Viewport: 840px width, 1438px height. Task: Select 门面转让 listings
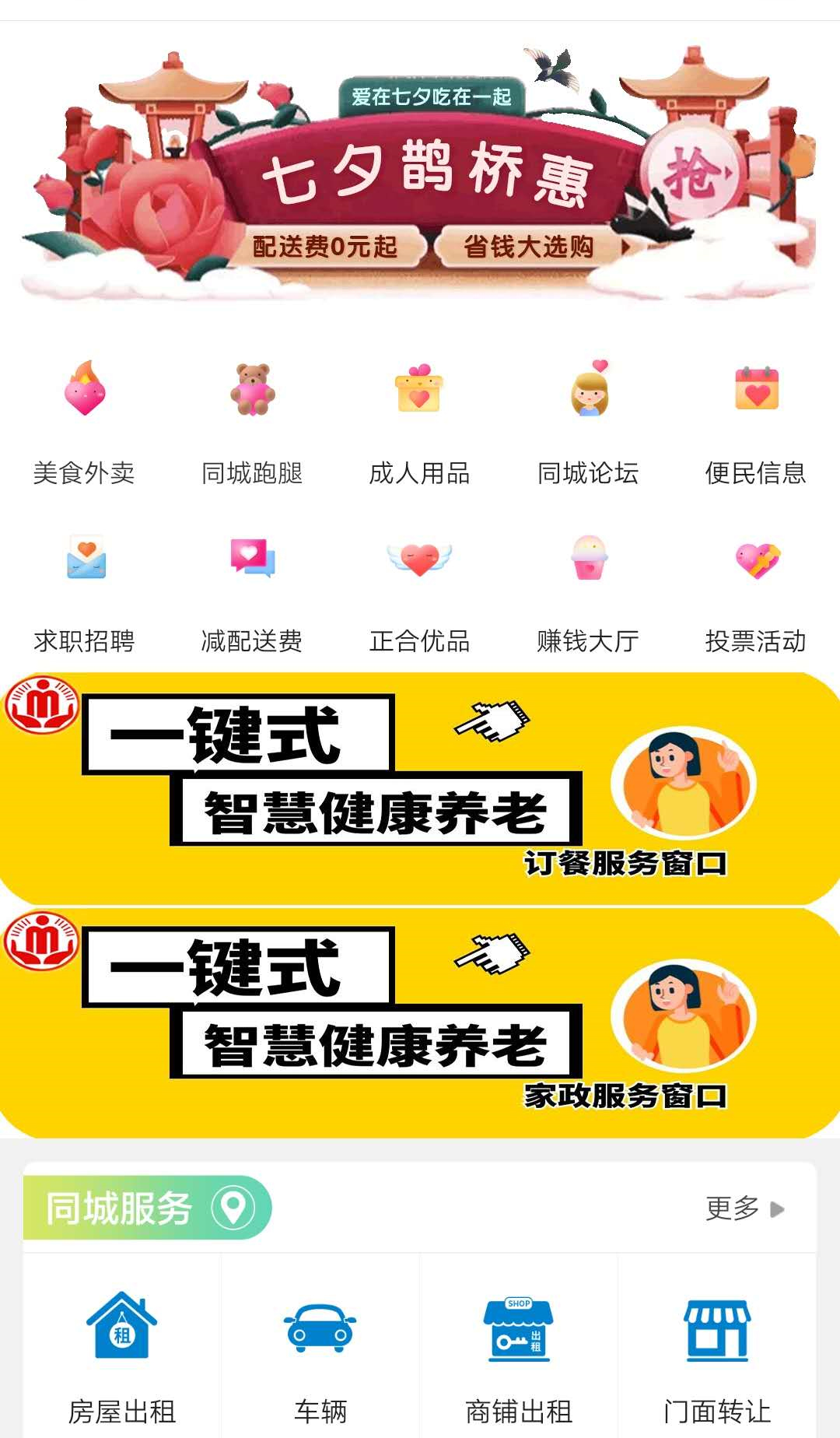point(717,1354)
